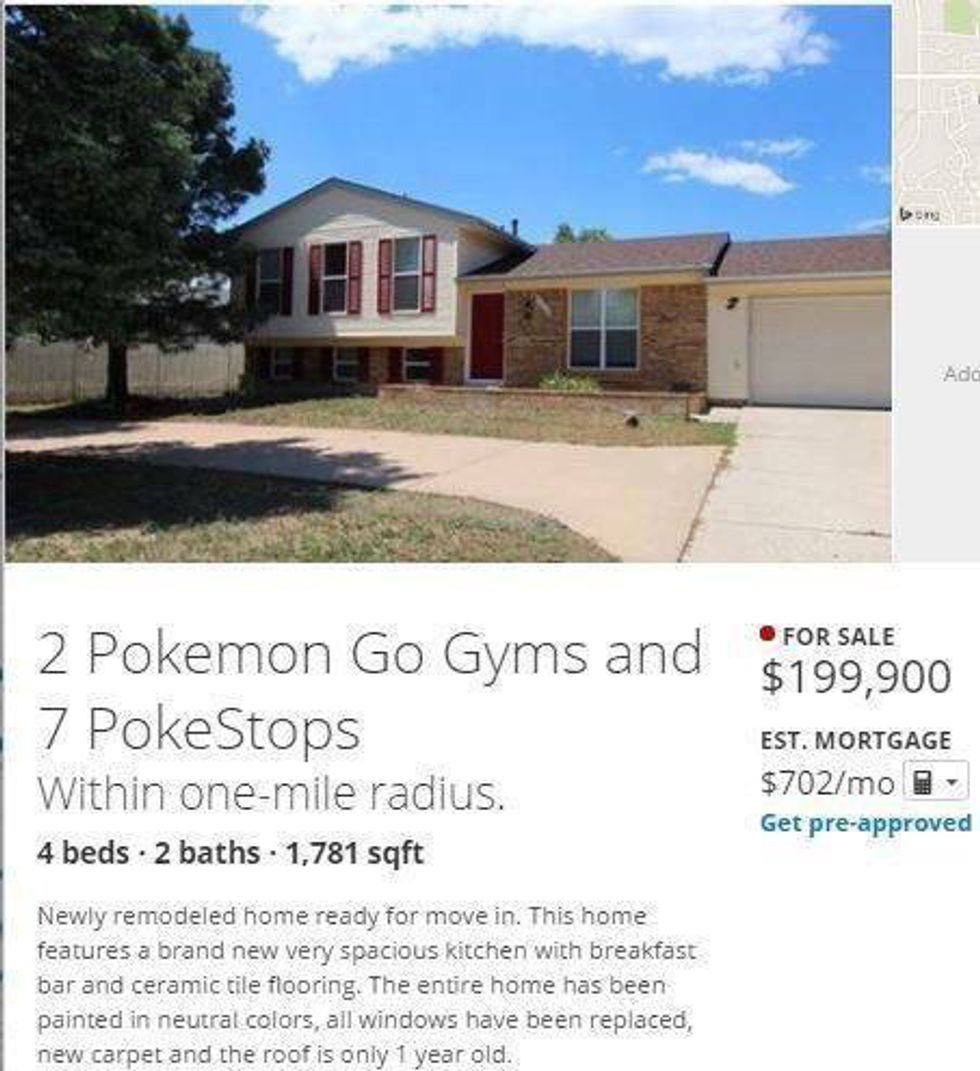980x1071 pixels.
Task: Follow the Get pre-approved link
Action: pos(865,822)
